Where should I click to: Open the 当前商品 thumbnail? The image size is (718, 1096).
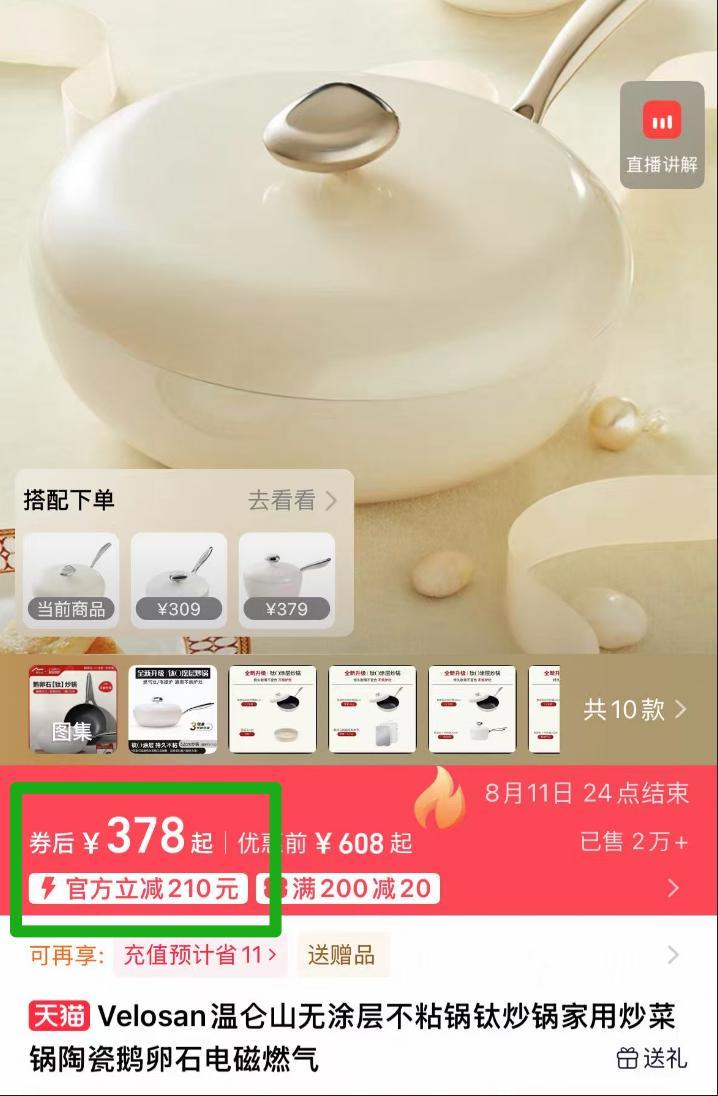(71, 580)
